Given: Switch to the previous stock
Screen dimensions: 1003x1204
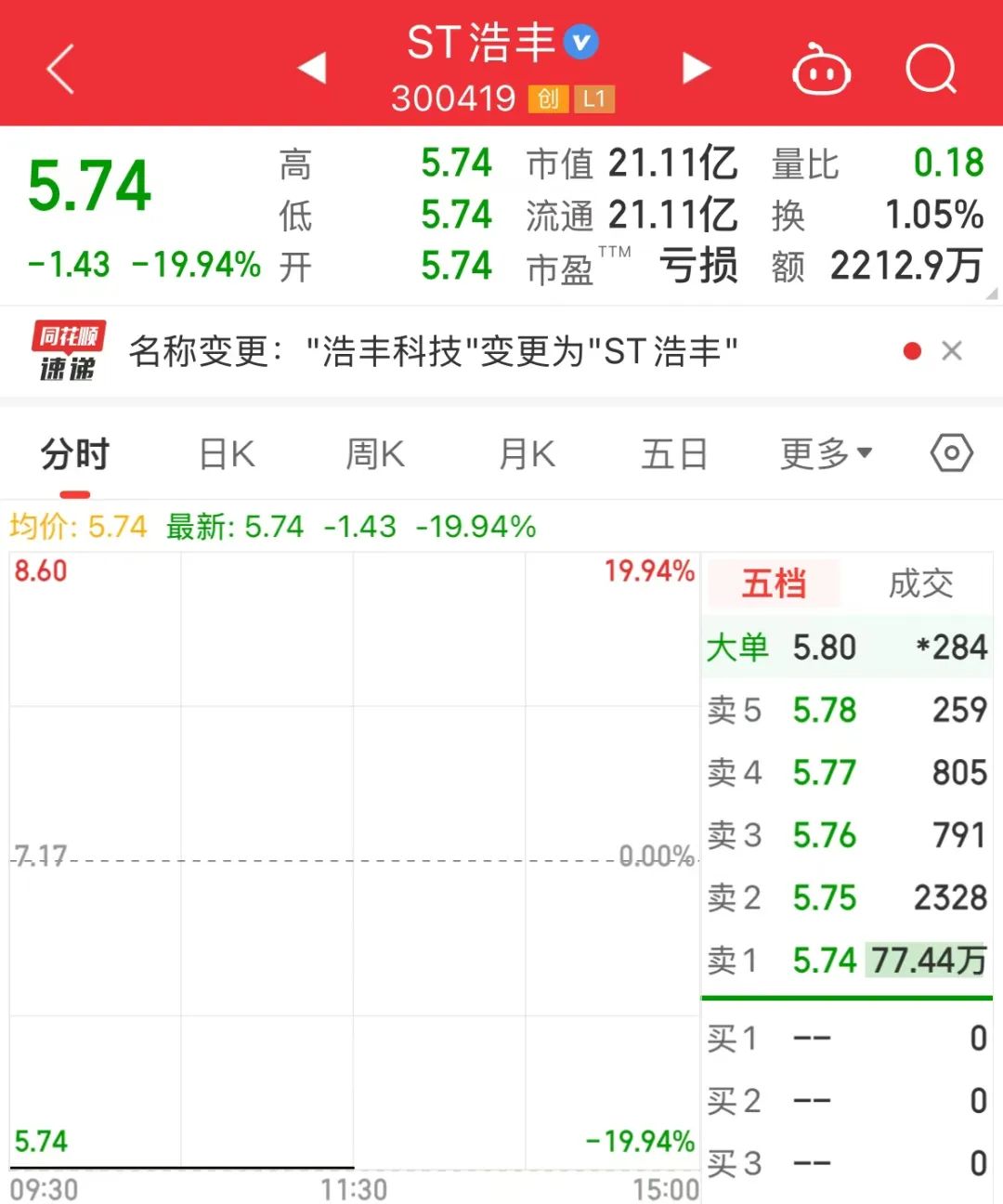Looking at the screenshot, I should 312,68.
